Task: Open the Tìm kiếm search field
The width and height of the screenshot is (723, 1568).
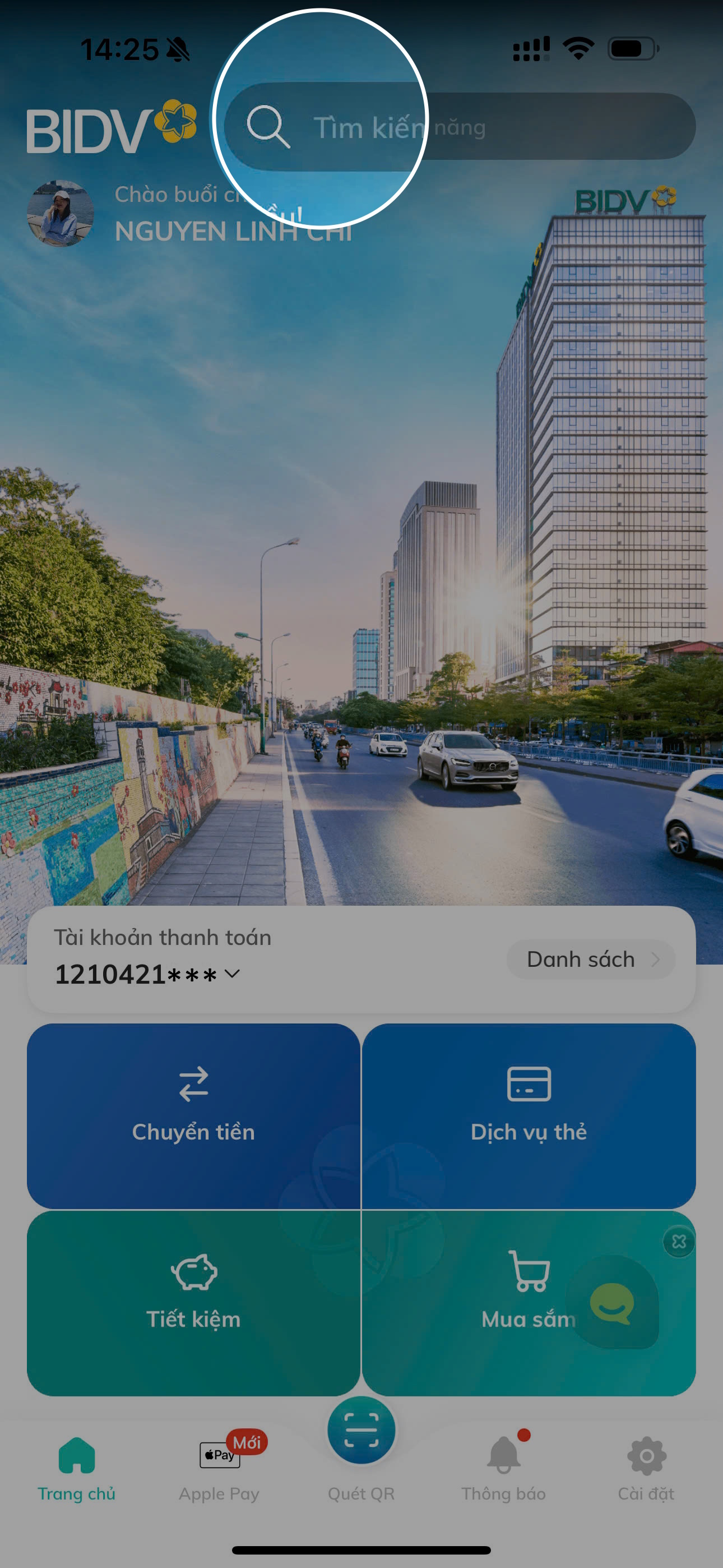Action: (x=460, y=127)
